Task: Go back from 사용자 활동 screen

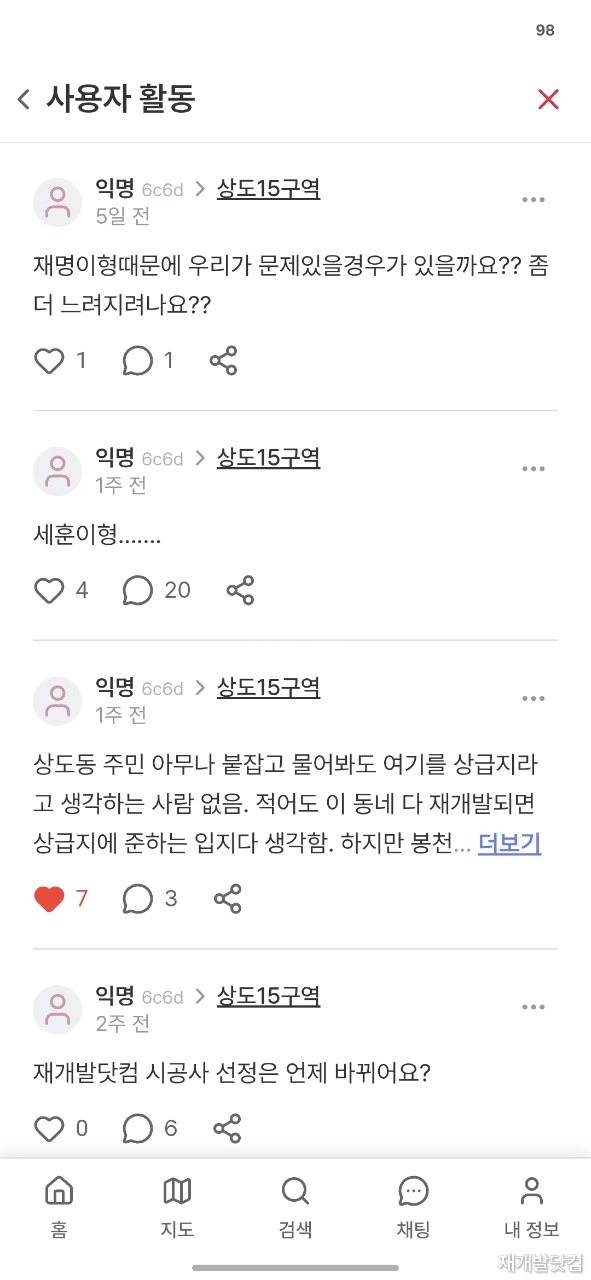Action: pos(24,99)
